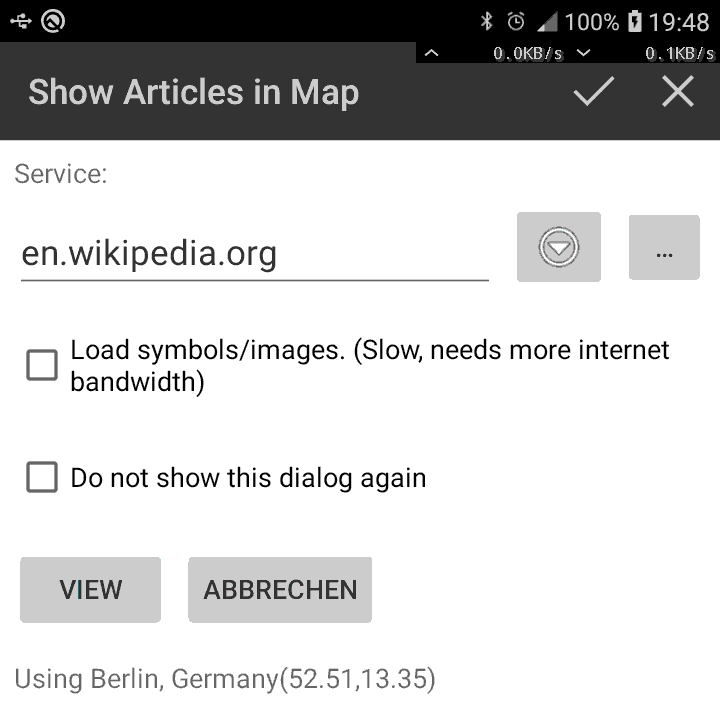Confirm with the checkmark icon
This screenshot has width=720, height=719.
593,92
